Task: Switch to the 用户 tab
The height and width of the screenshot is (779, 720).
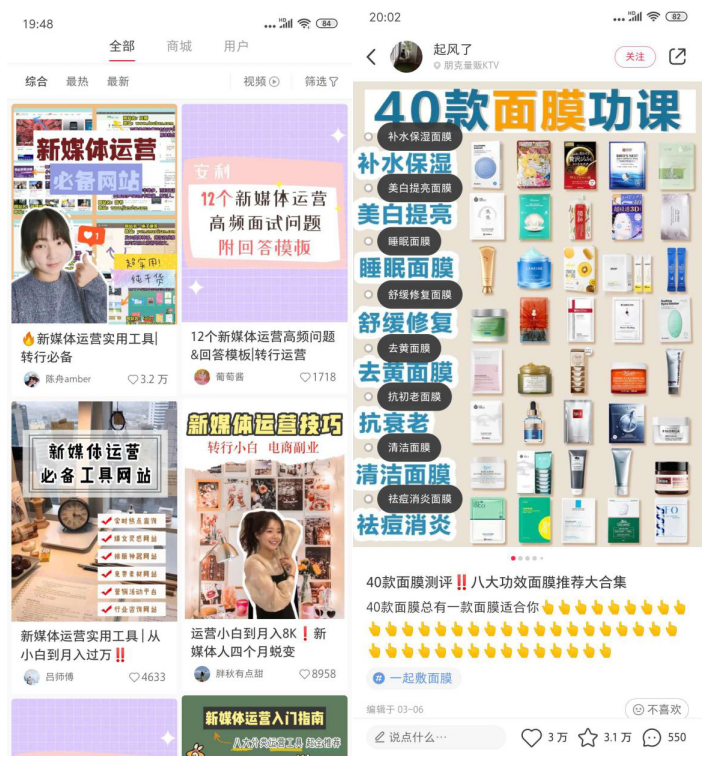Action: (236, 46)
